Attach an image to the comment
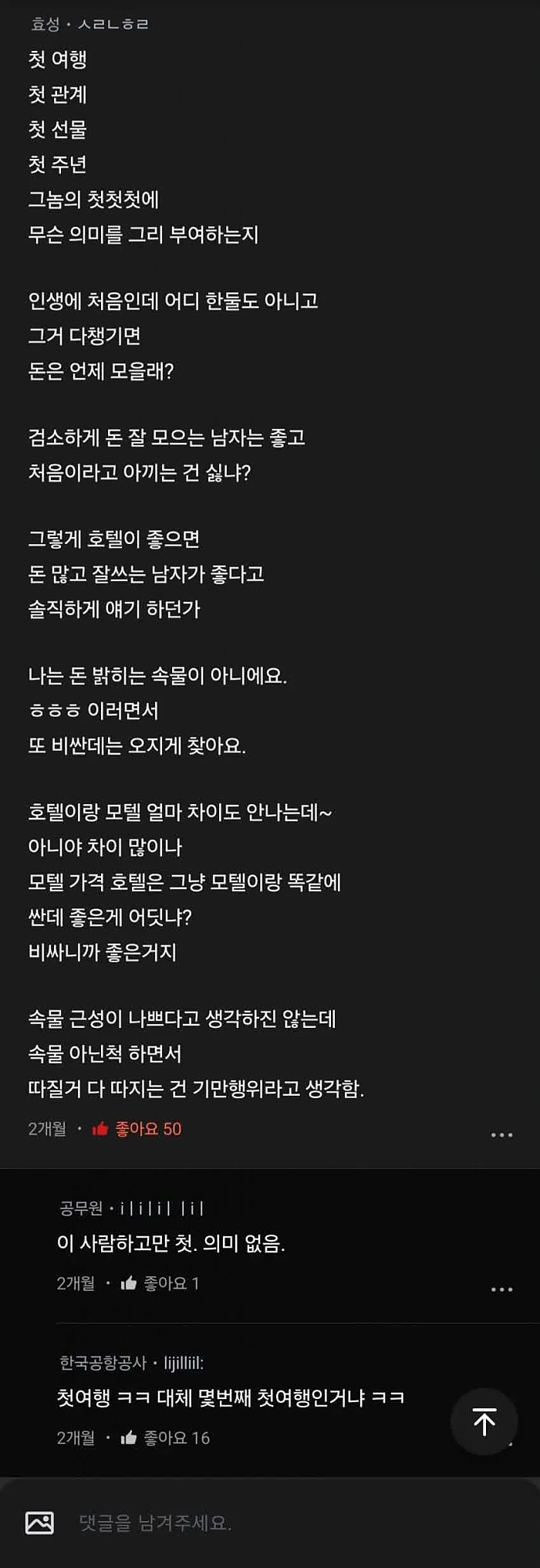This screenshot has height=1568, width=540. (x=40, y=1522)
